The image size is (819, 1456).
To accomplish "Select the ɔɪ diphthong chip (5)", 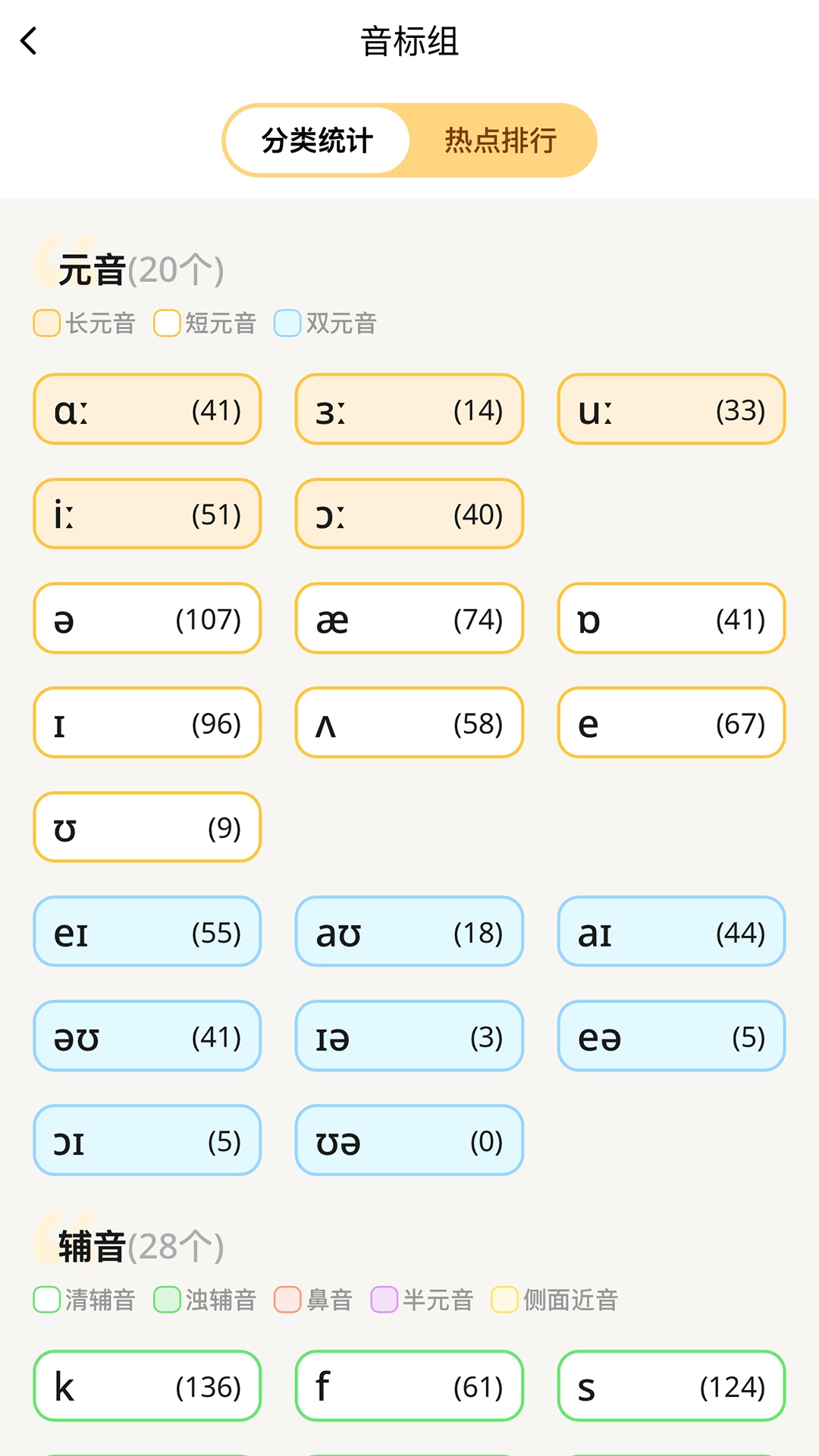I will point(147,1141).
